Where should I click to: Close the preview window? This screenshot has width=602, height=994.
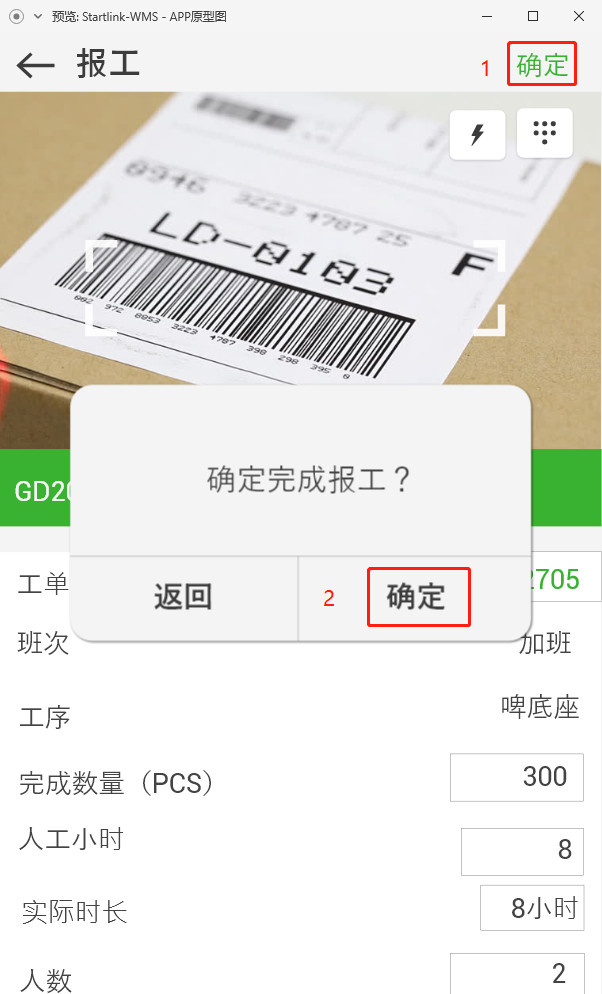[579, 16]
